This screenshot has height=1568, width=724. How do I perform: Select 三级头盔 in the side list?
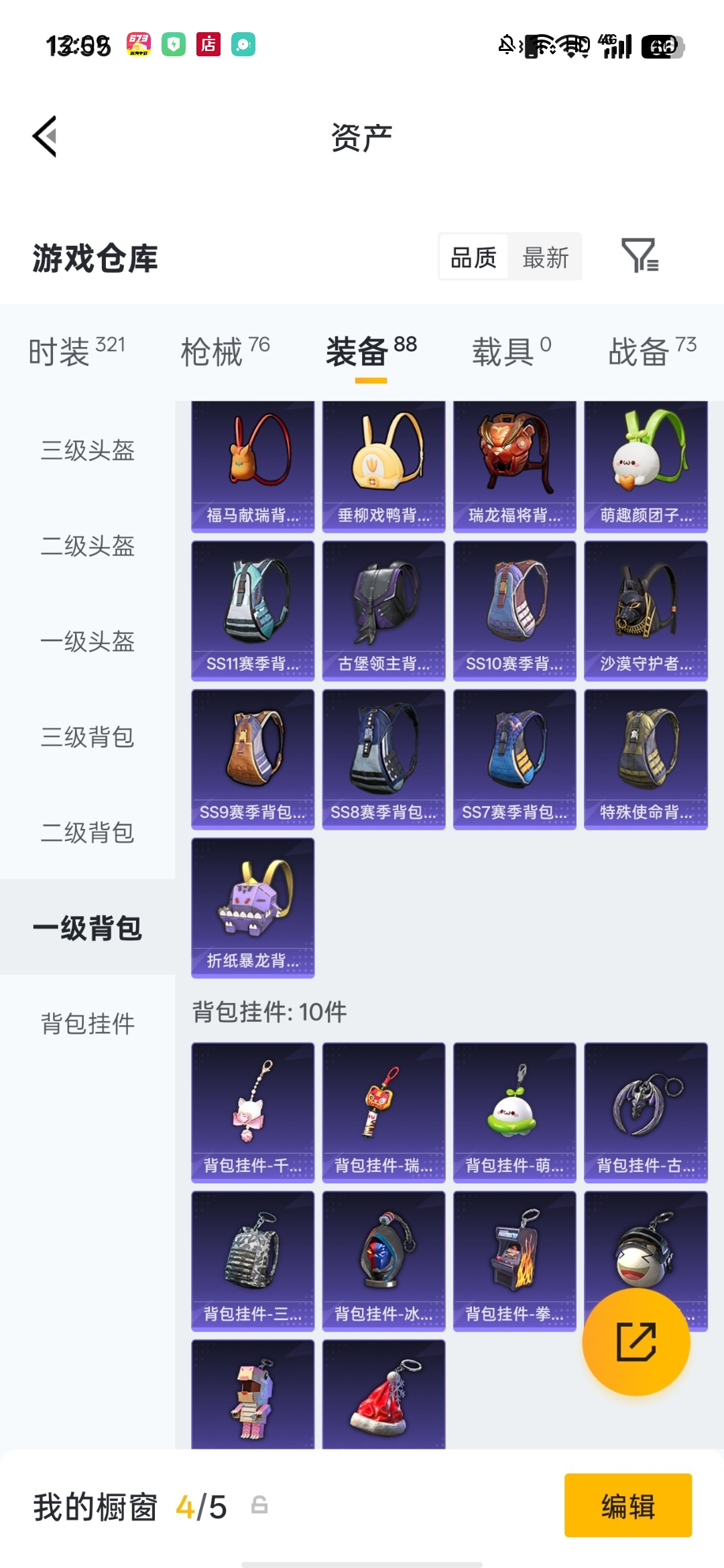(88, 450)
